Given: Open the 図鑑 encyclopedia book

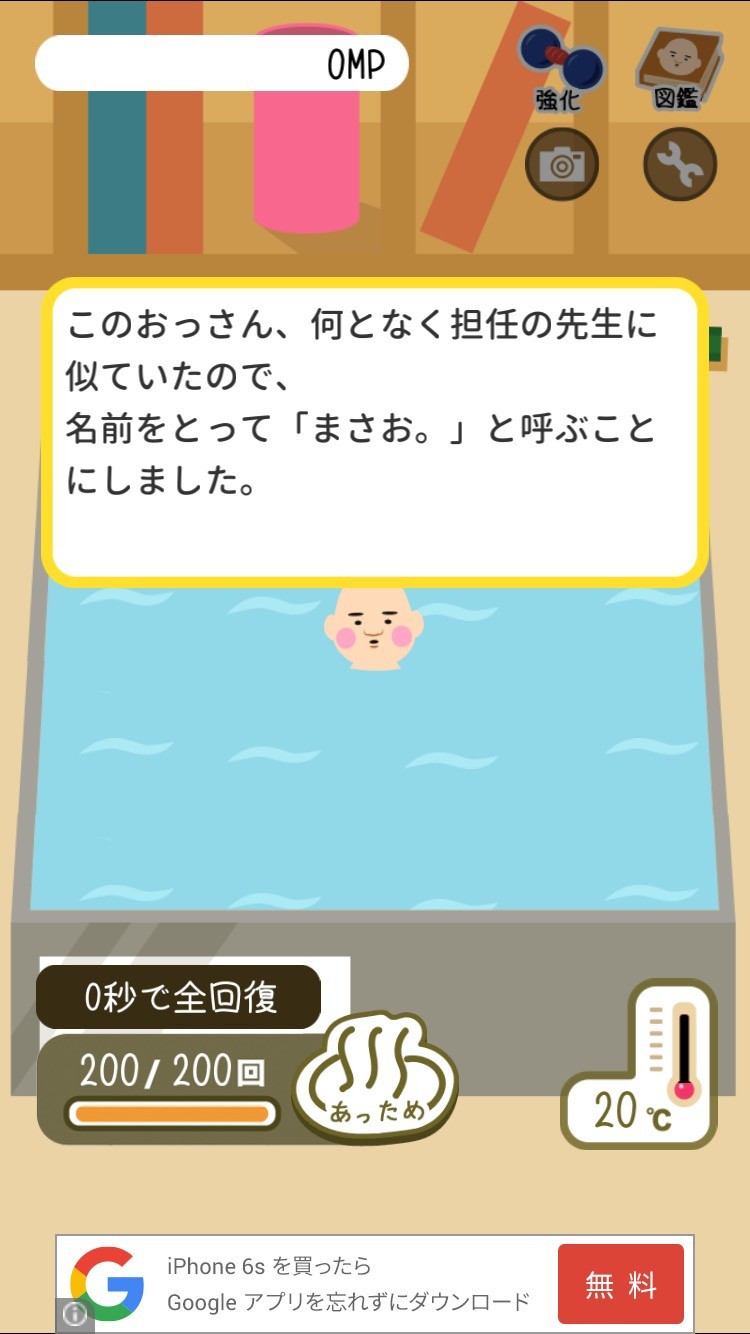Looking at the screenshot, I should click(678, 70).
